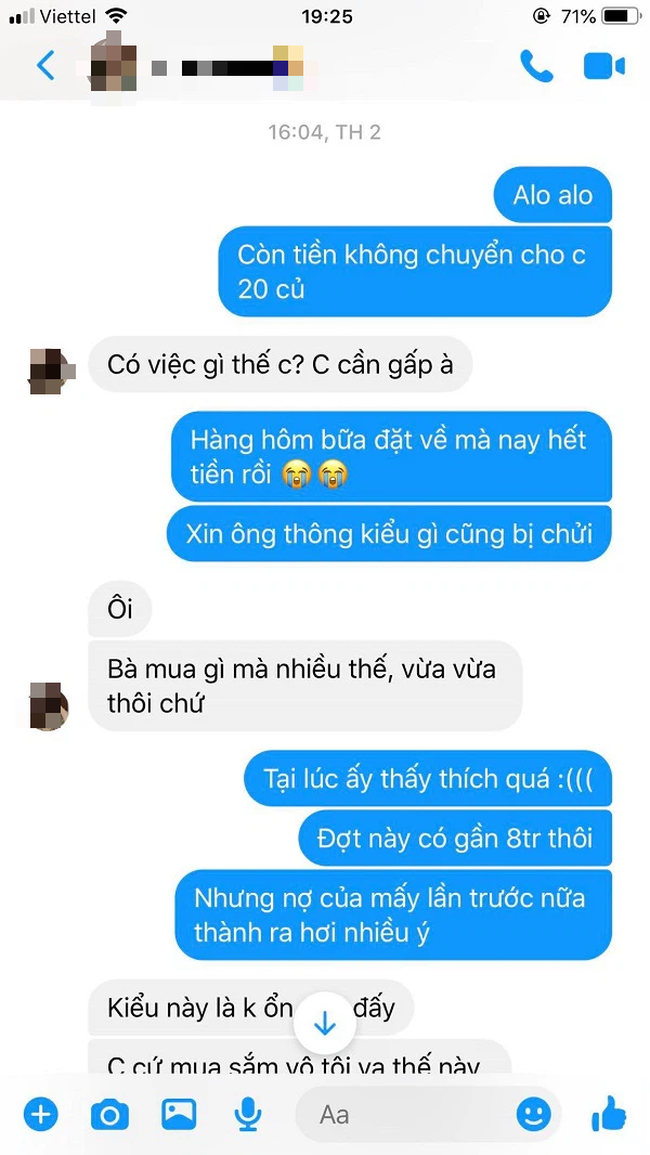Open the photo gallery picker
The width and height of the screenshot is (650, 1155).
179,1114
